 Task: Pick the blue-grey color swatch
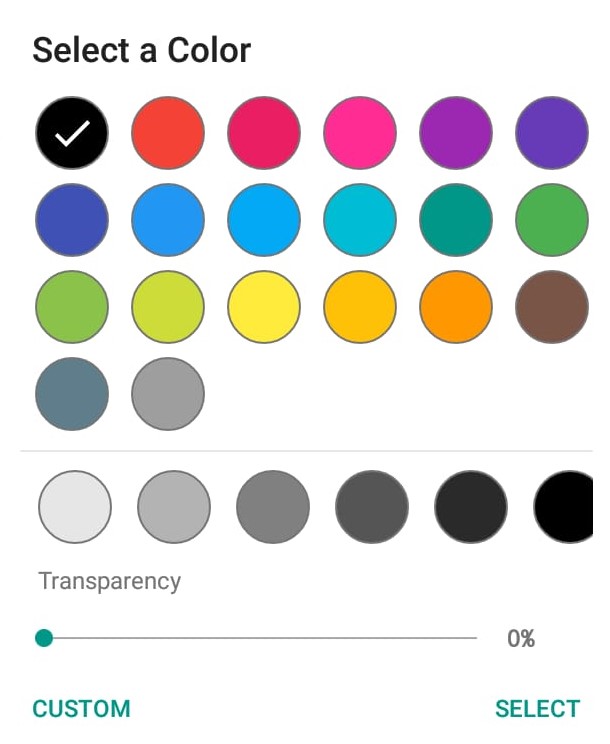(72, 394)
